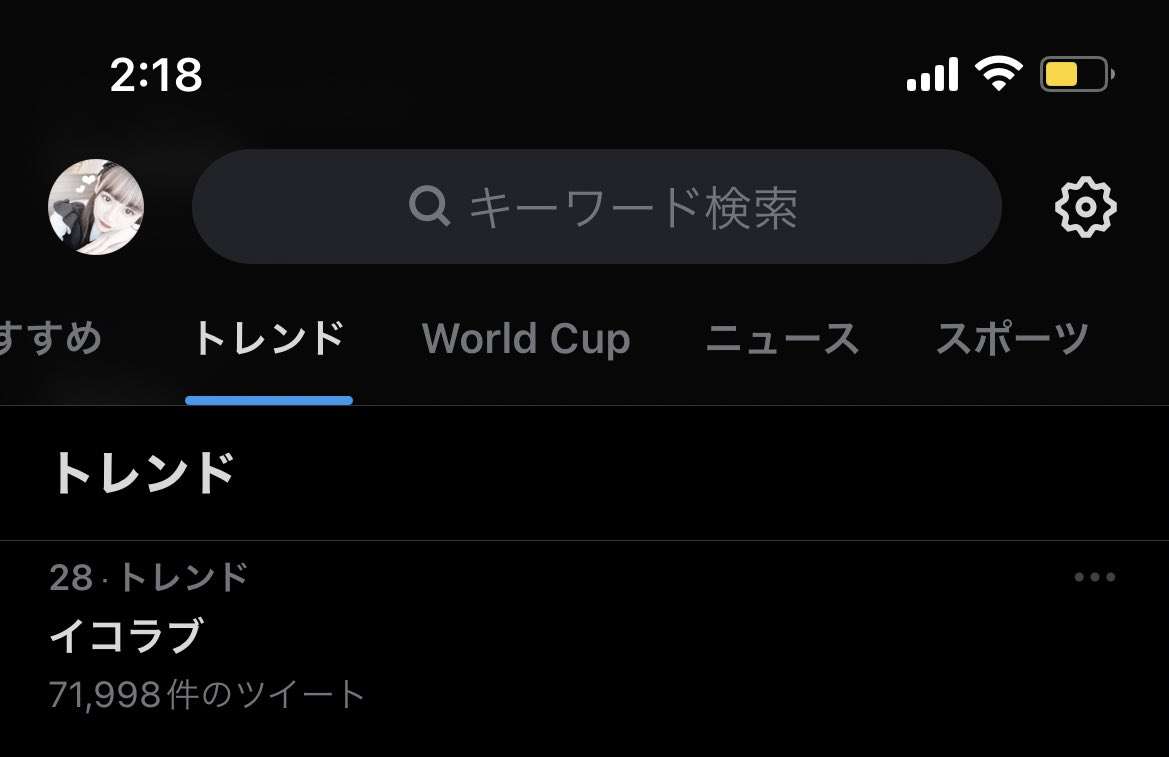Open more options for the イコラブ trend
This screenshot has width=1169, height=757.
pos(1094,578)
